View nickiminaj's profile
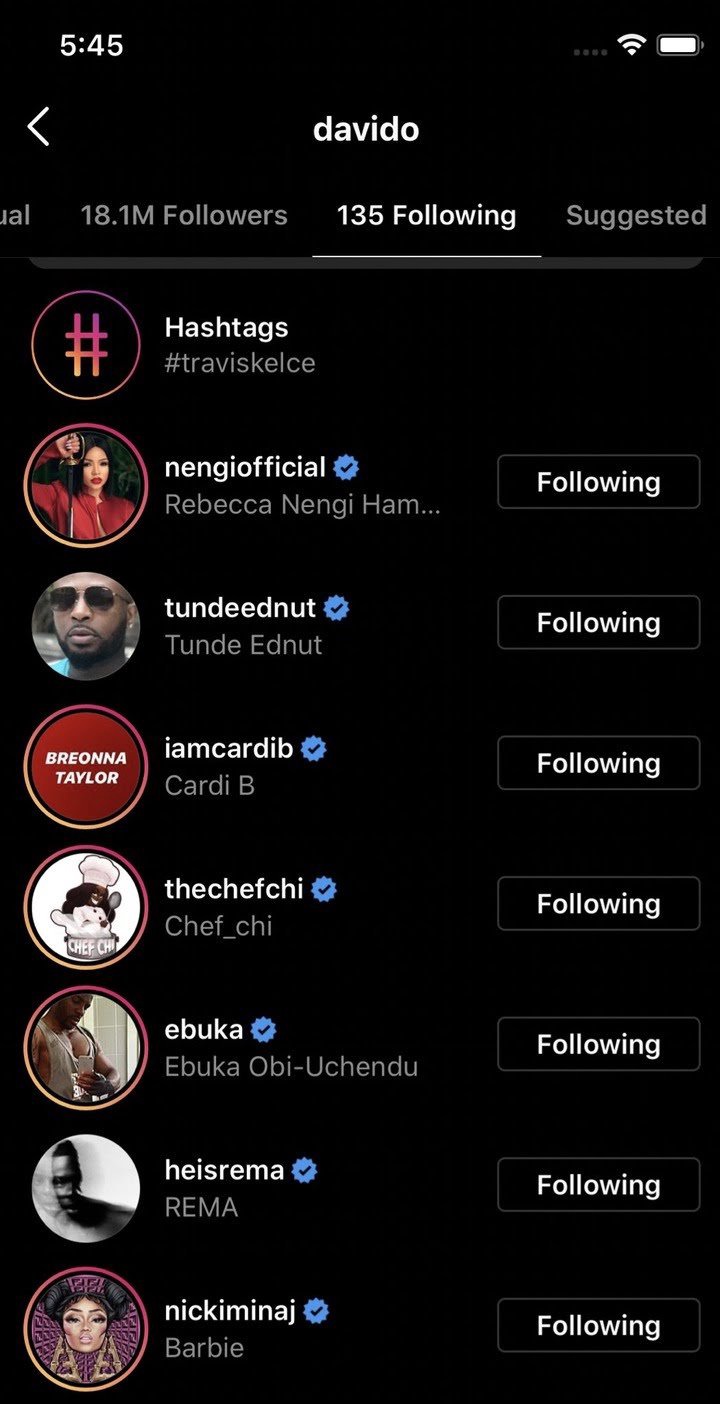Screen dimensions: 720x1404 click(230, 1311)
